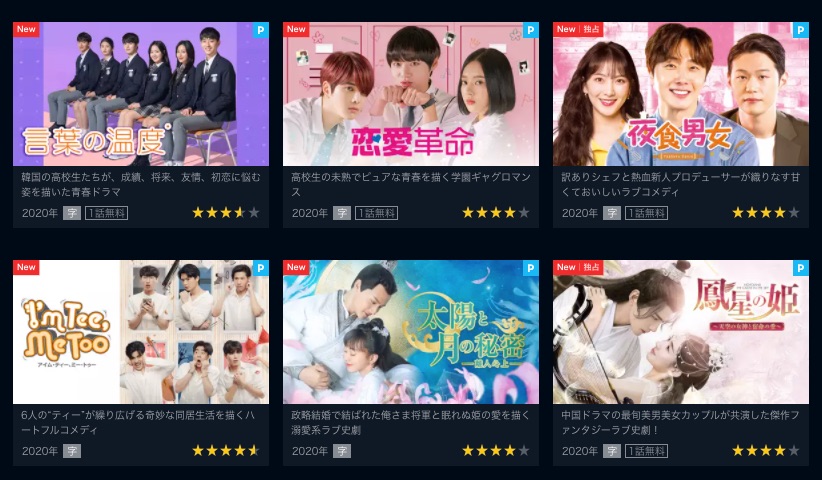
Task: Open the 鳳星の姫 drama tile
Action: pos(681,332)
